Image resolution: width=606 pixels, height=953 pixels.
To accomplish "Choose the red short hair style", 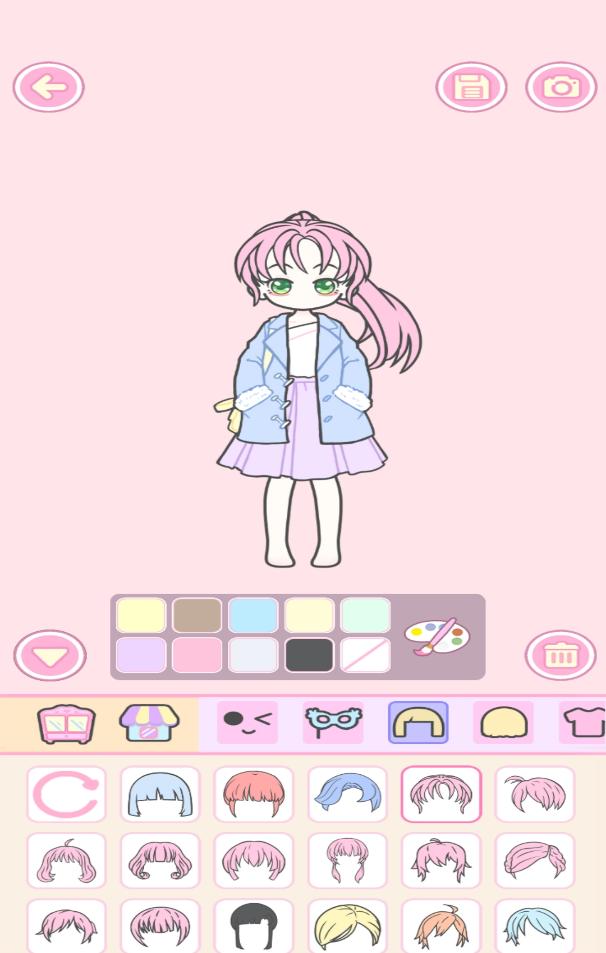I will [254, 795].
